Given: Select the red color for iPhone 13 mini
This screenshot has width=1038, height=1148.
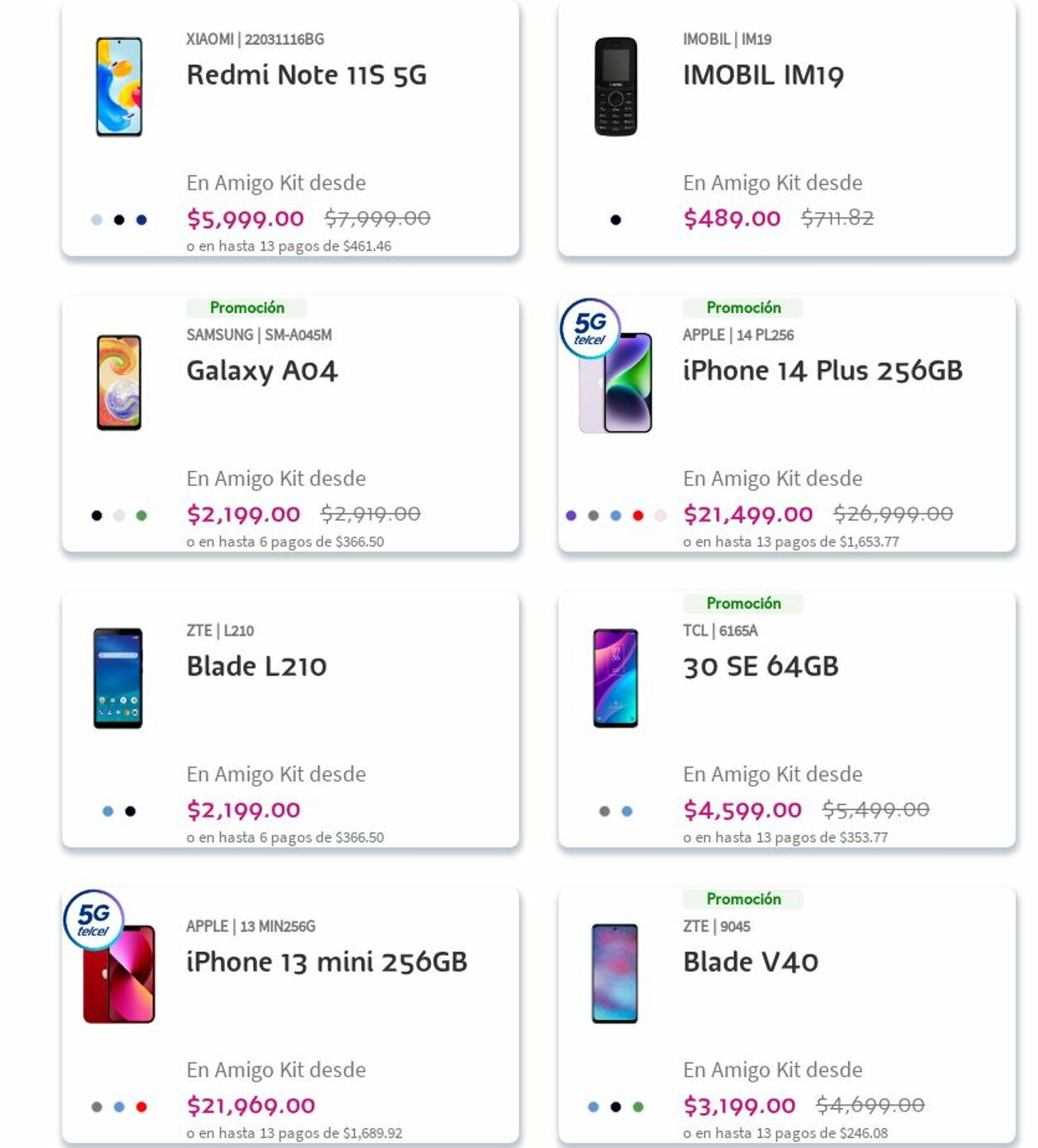Looking at the screenshot, I should point(142,1107).
